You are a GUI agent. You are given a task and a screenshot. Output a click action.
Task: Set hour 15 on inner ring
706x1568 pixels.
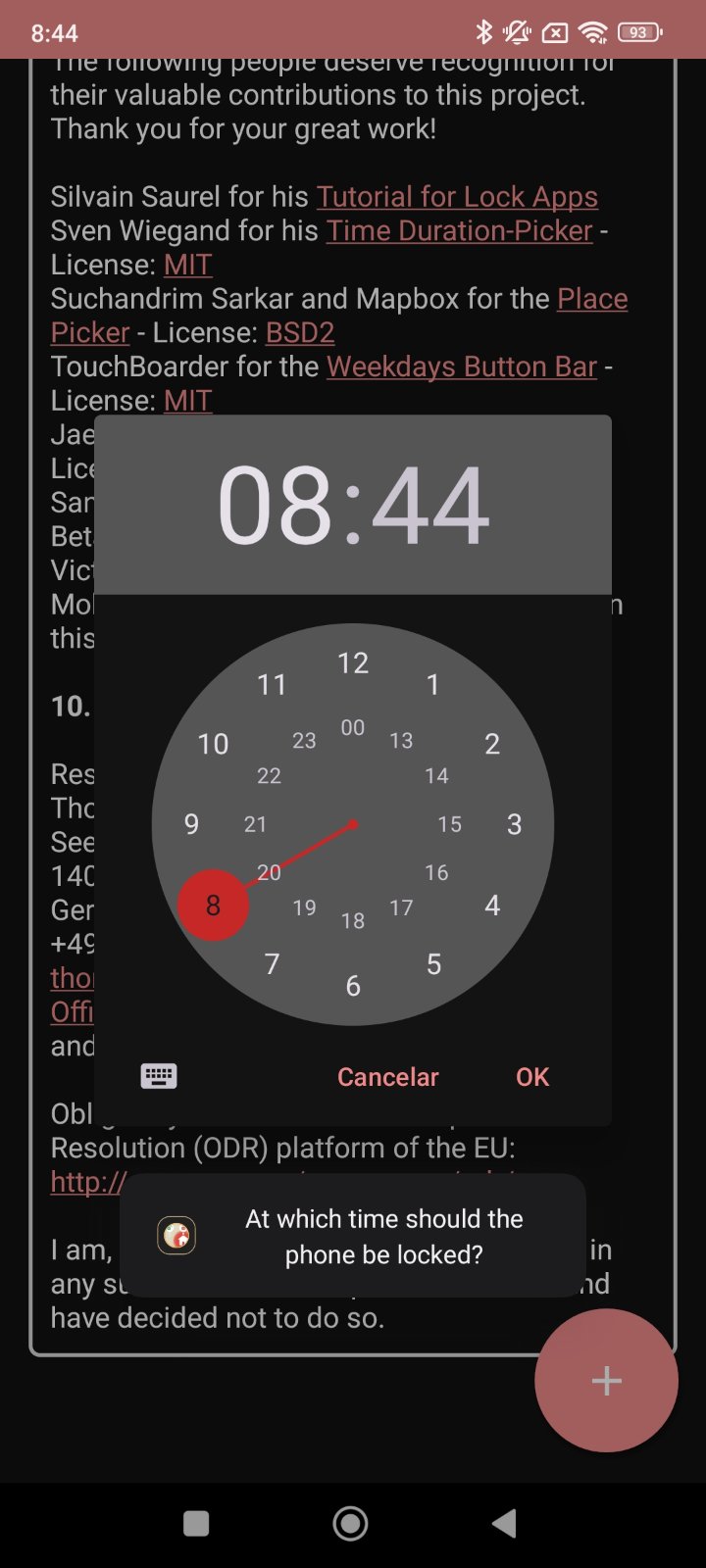pos(449,824)
